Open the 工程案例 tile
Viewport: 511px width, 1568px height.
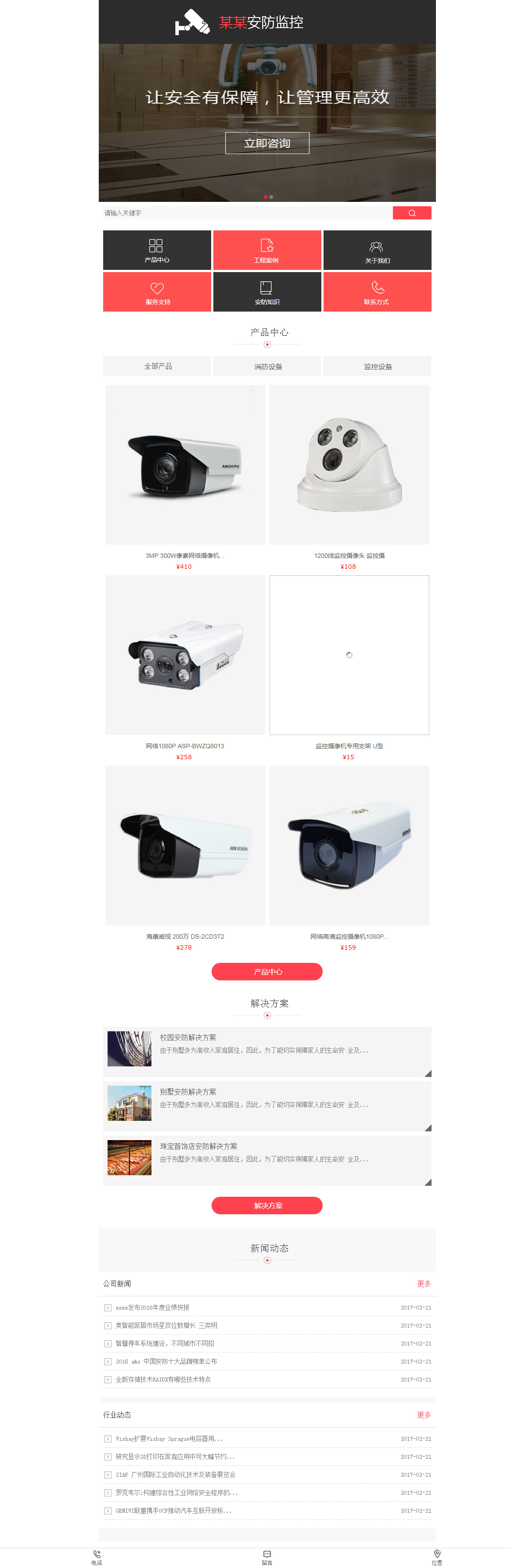[267, 250]
